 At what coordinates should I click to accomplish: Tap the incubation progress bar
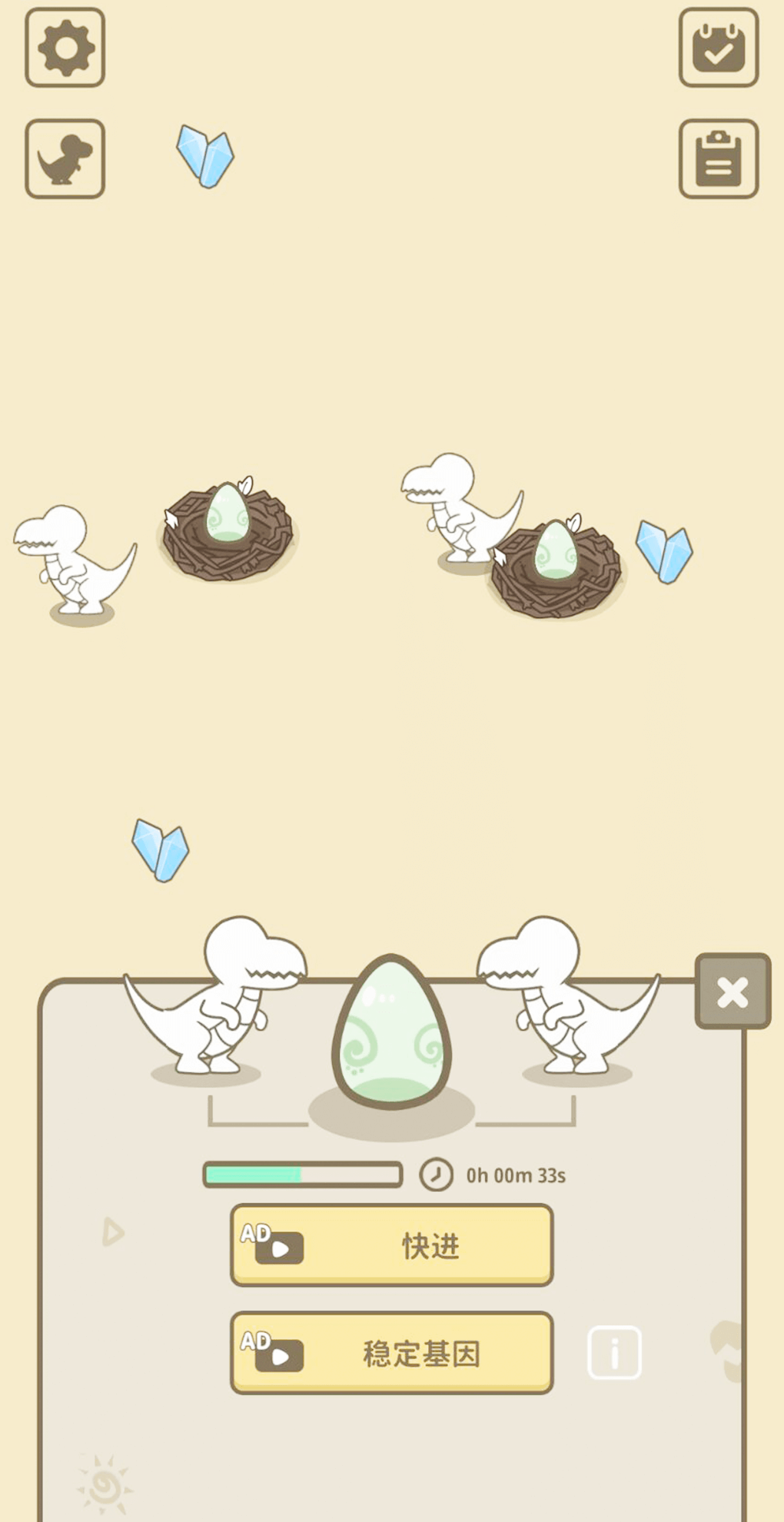pos(302,1175)
